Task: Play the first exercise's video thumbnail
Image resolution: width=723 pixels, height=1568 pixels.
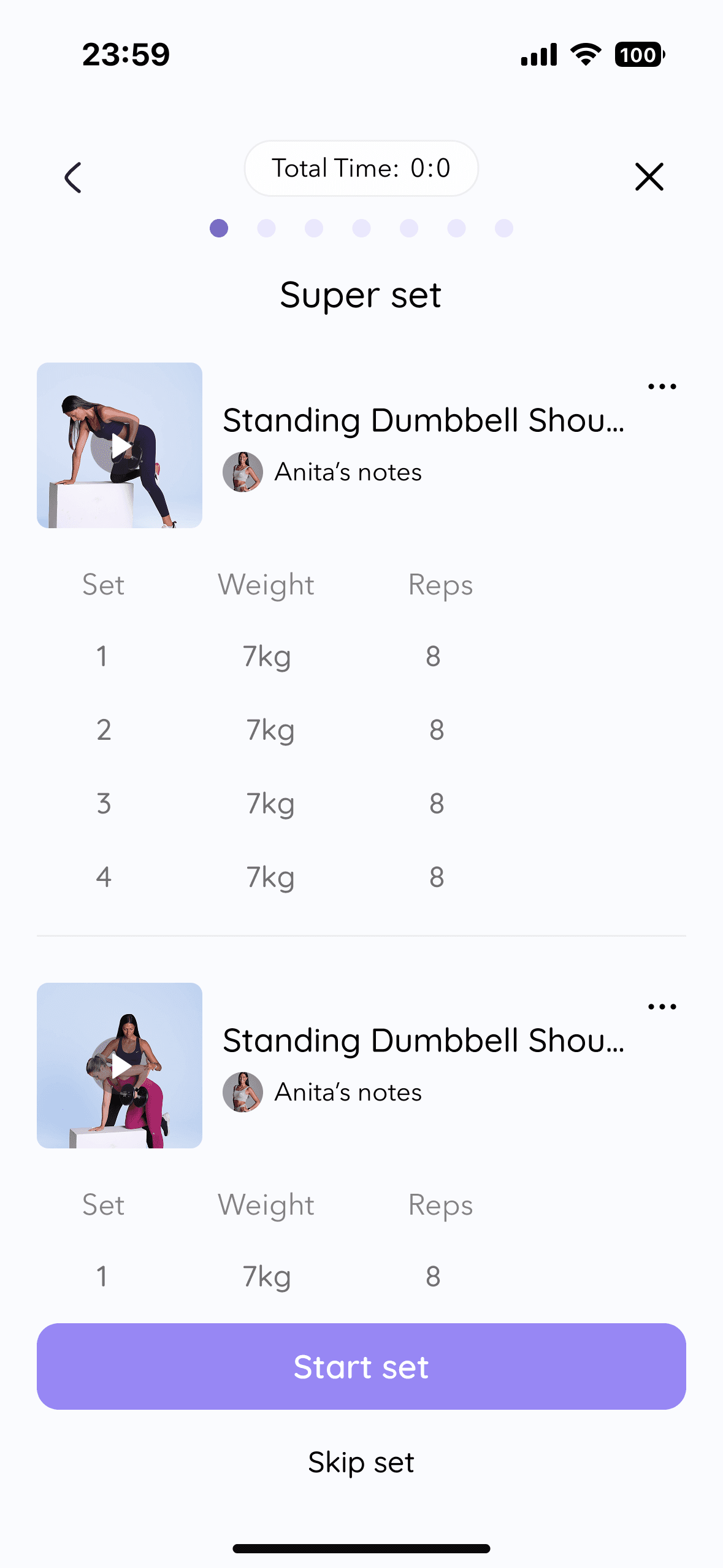Action: (120, 445)
